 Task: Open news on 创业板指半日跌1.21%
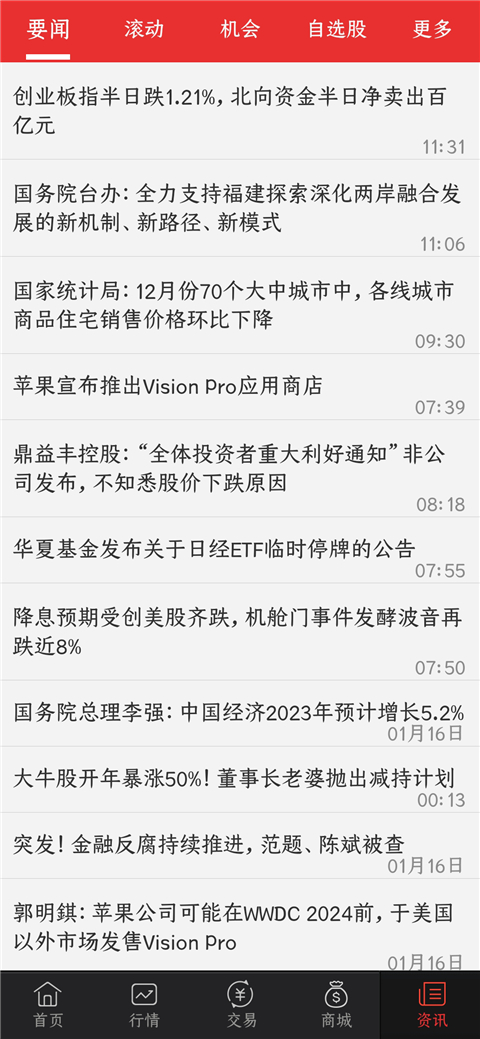click(240, 111)
